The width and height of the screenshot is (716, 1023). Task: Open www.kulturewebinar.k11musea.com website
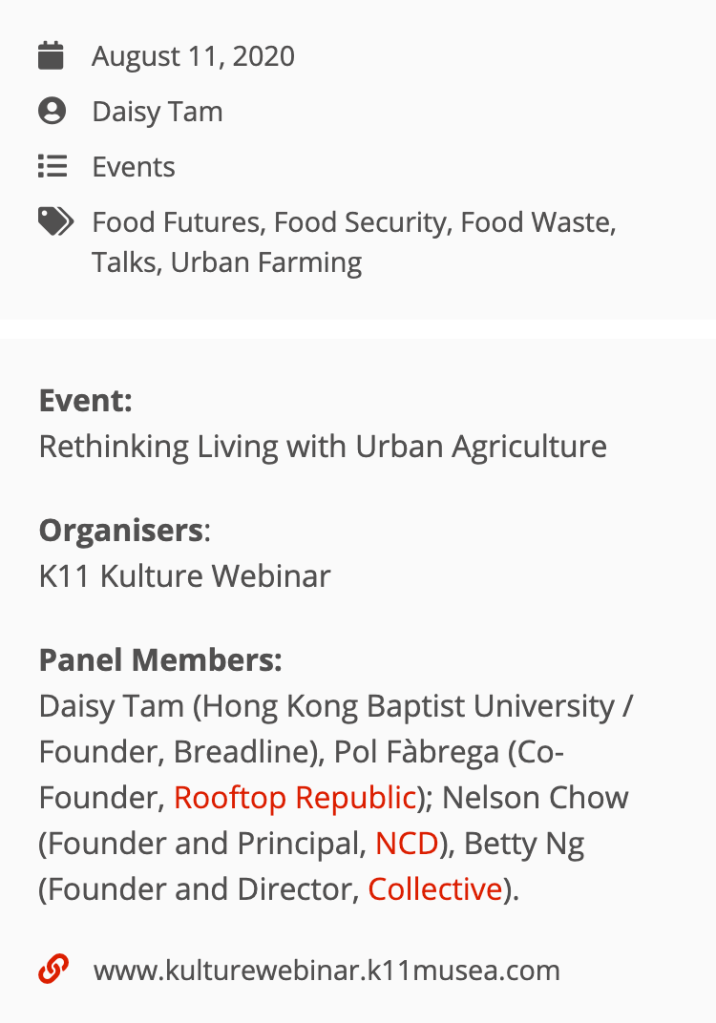pos(326,970)
